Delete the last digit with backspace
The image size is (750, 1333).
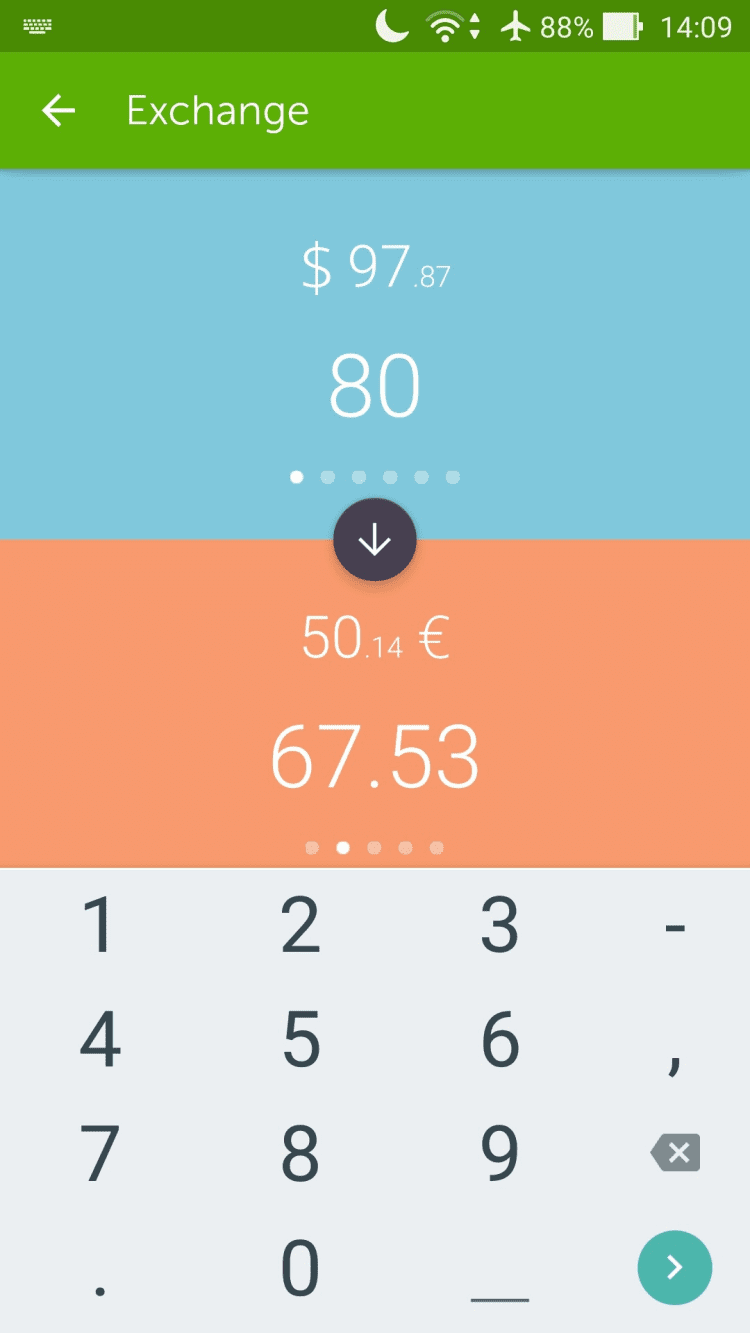[675, 1153]
